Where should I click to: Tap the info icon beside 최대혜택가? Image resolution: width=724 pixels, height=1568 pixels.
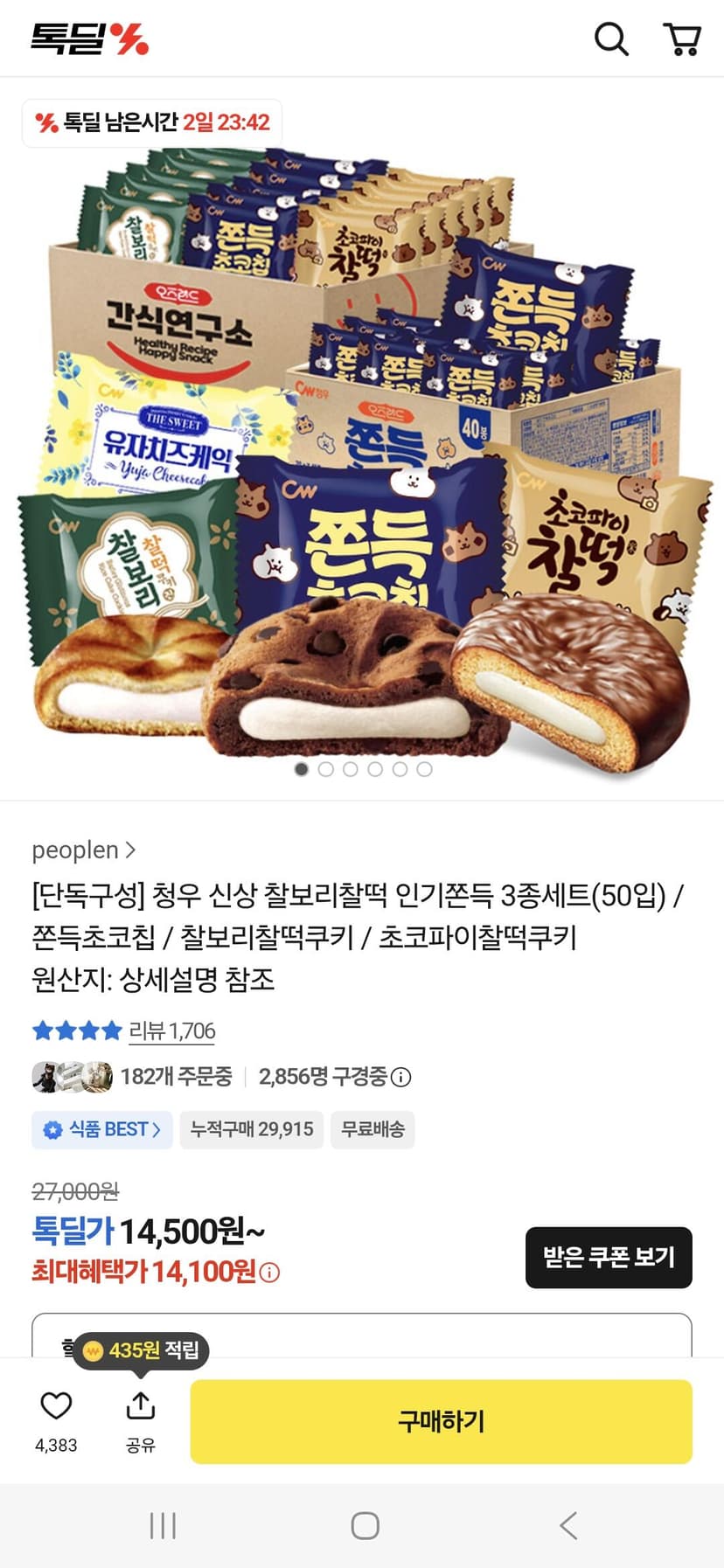click(270, 1273)
